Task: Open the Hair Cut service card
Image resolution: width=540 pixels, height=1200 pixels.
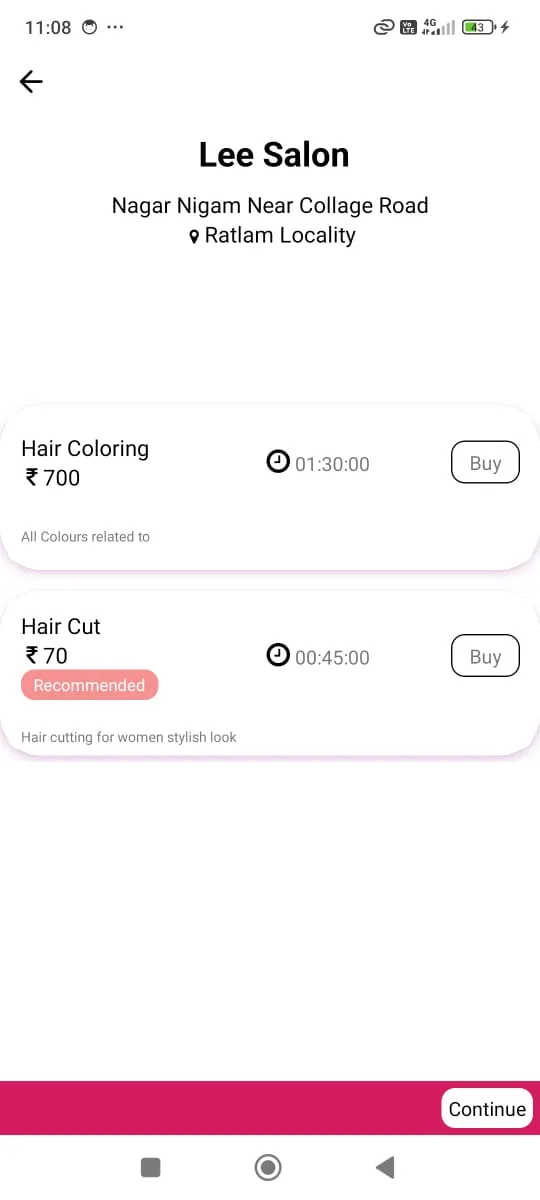Action: point(270,673)
